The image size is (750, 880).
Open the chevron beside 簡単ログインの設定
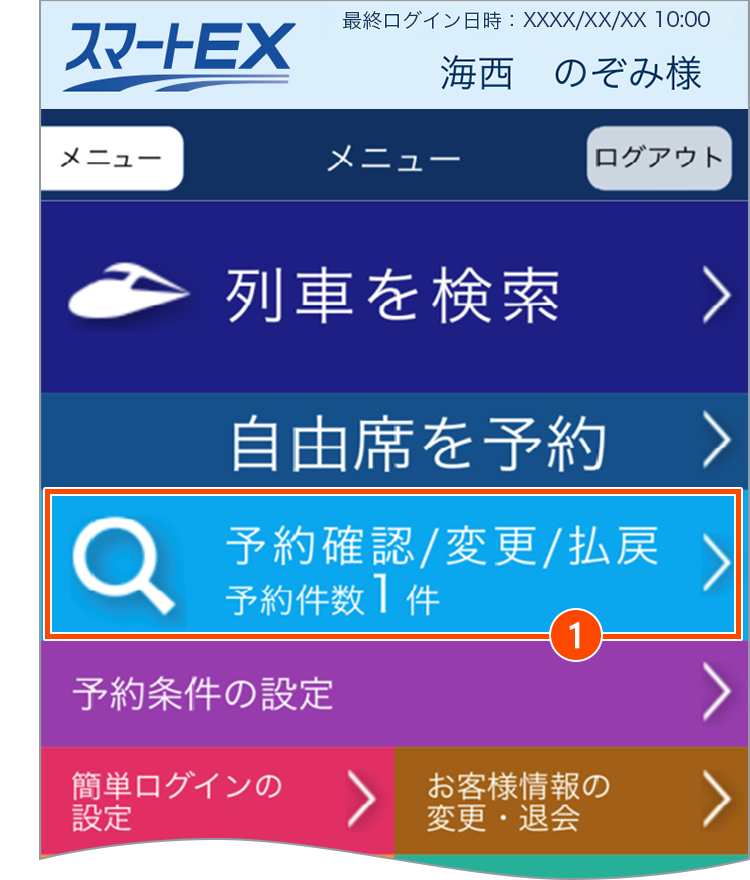362,798
